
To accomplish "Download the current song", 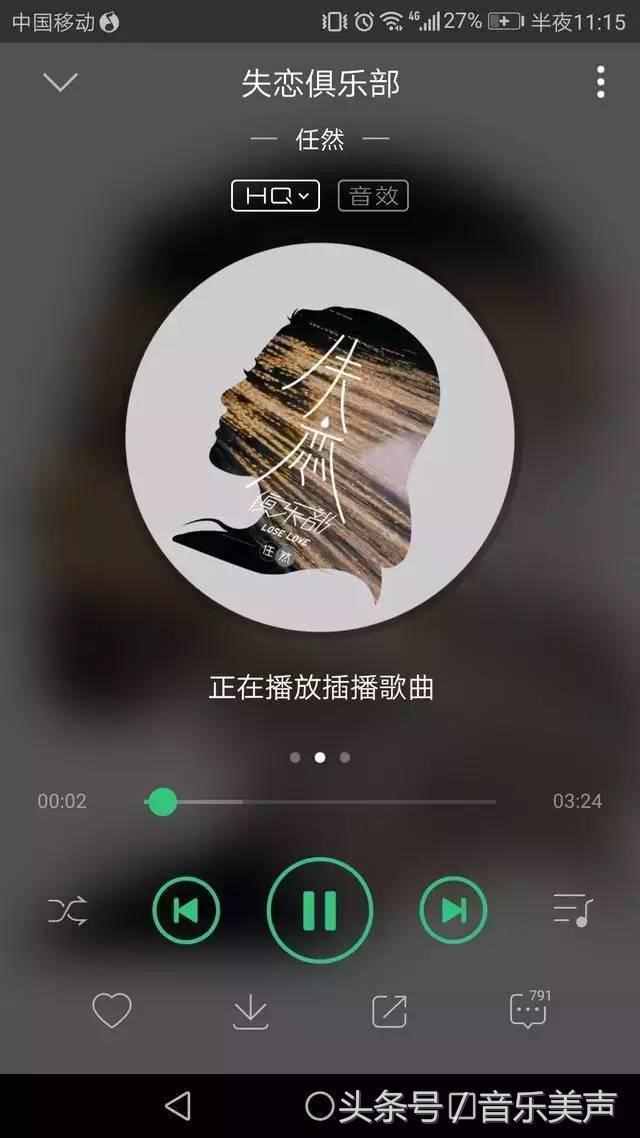I will click(250, 1012).
